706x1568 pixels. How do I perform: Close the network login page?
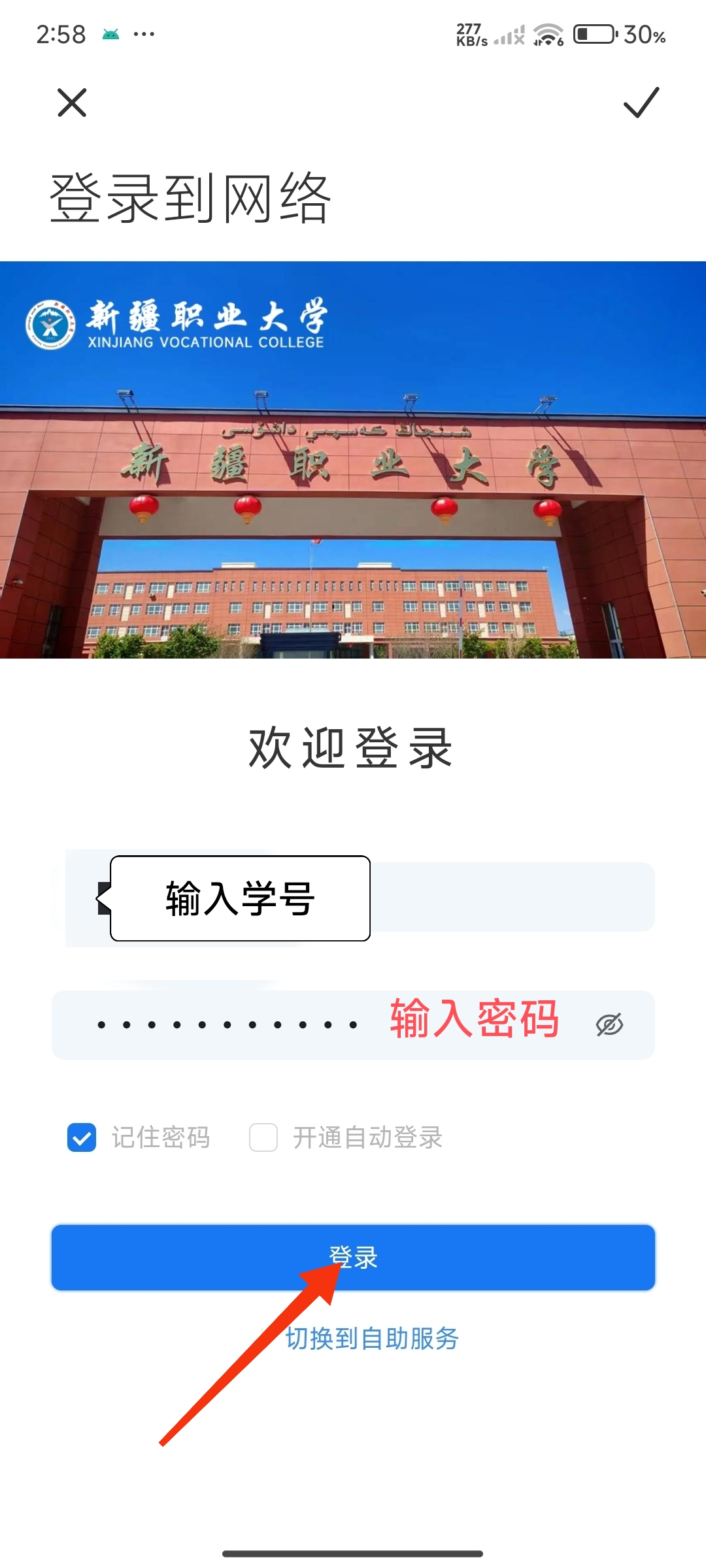click(72, 103)
